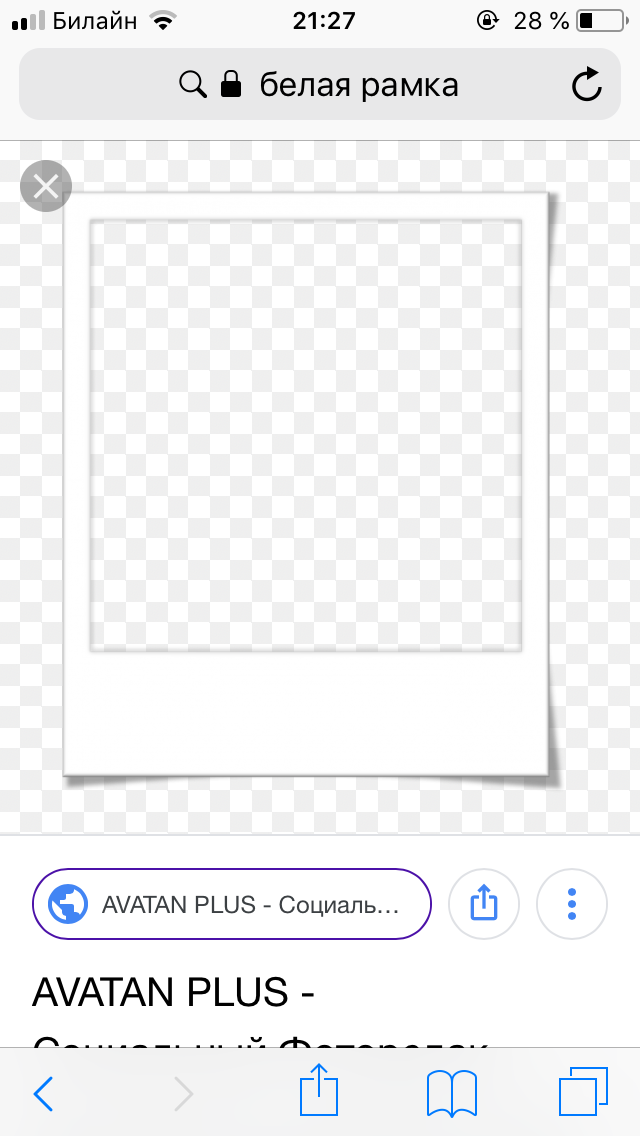Tap the address bar with белая рамка
This screenshot has height=1136, width=640.
tap(320, 85)
